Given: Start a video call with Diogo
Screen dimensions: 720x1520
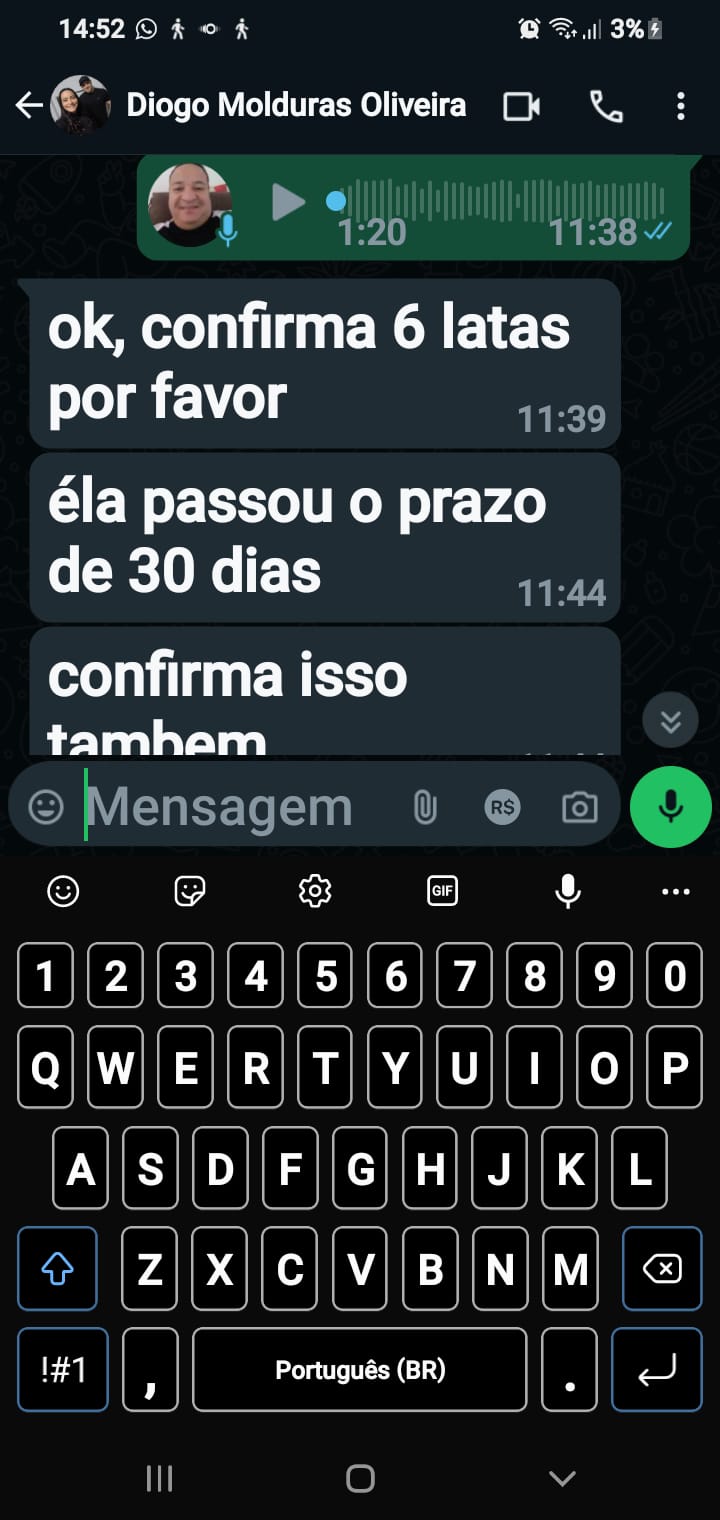Looking at the screenshot, I should [x=521, y=106].
